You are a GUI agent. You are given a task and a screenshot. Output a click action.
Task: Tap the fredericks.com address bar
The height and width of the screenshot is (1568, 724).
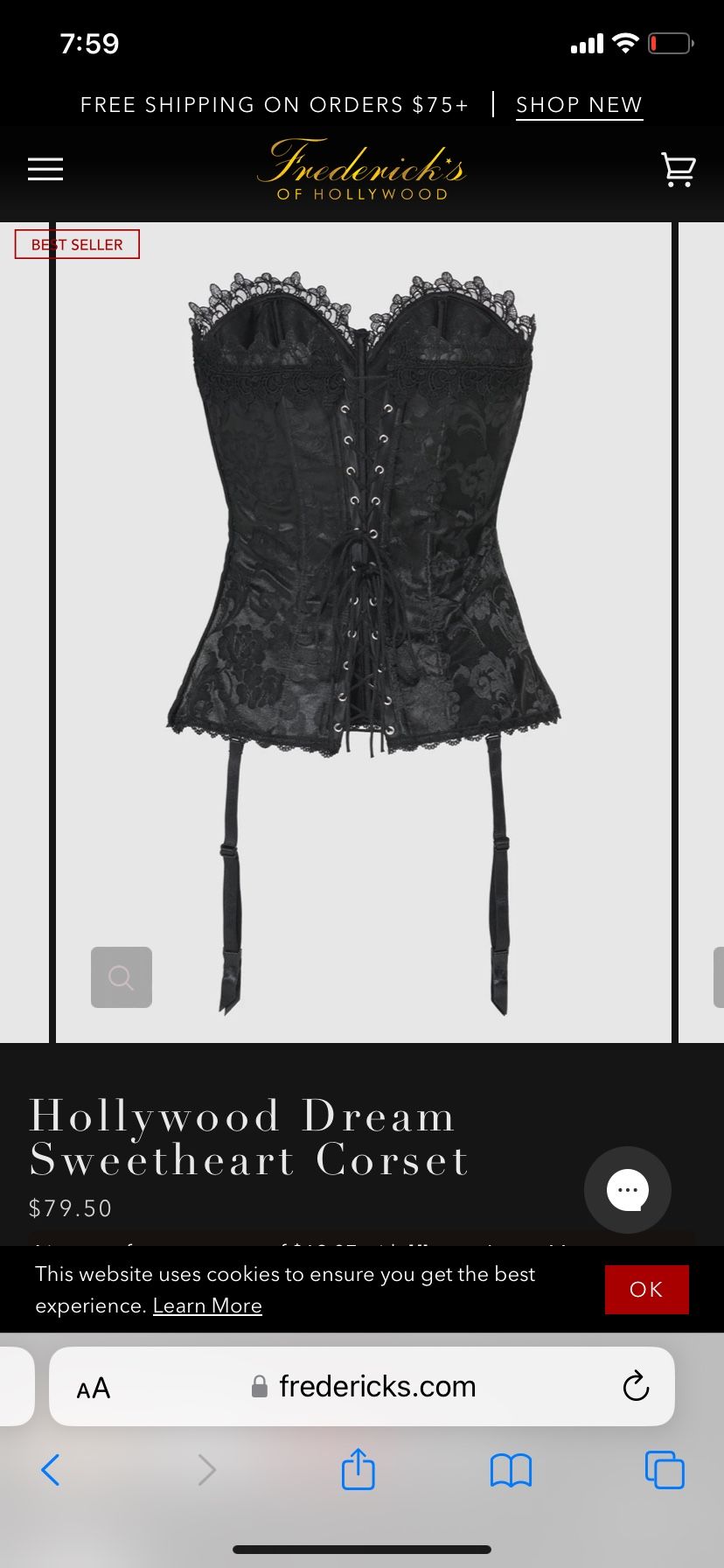click(x=376, y=1387)
